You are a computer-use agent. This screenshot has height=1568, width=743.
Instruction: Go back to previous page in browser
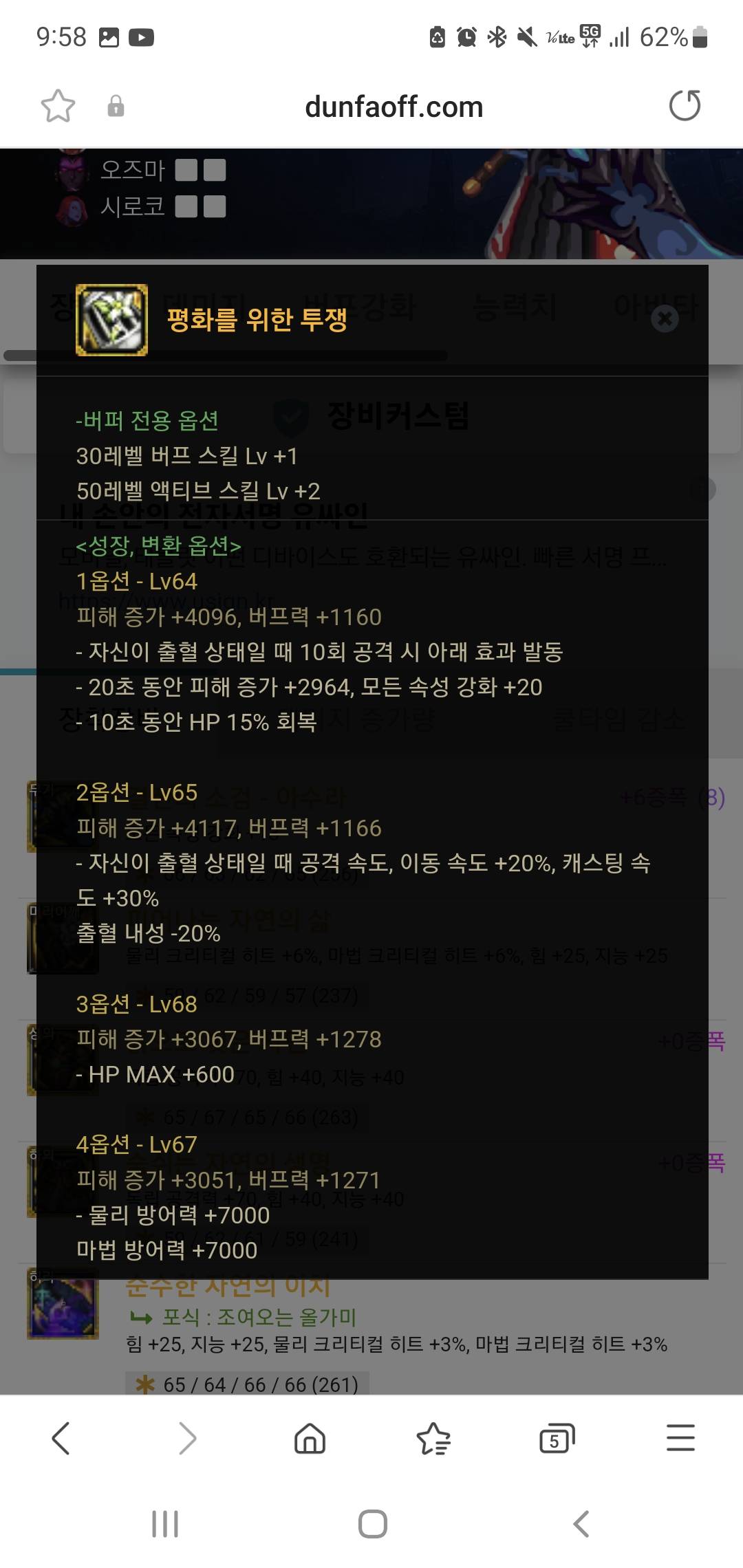(61, 1438)
